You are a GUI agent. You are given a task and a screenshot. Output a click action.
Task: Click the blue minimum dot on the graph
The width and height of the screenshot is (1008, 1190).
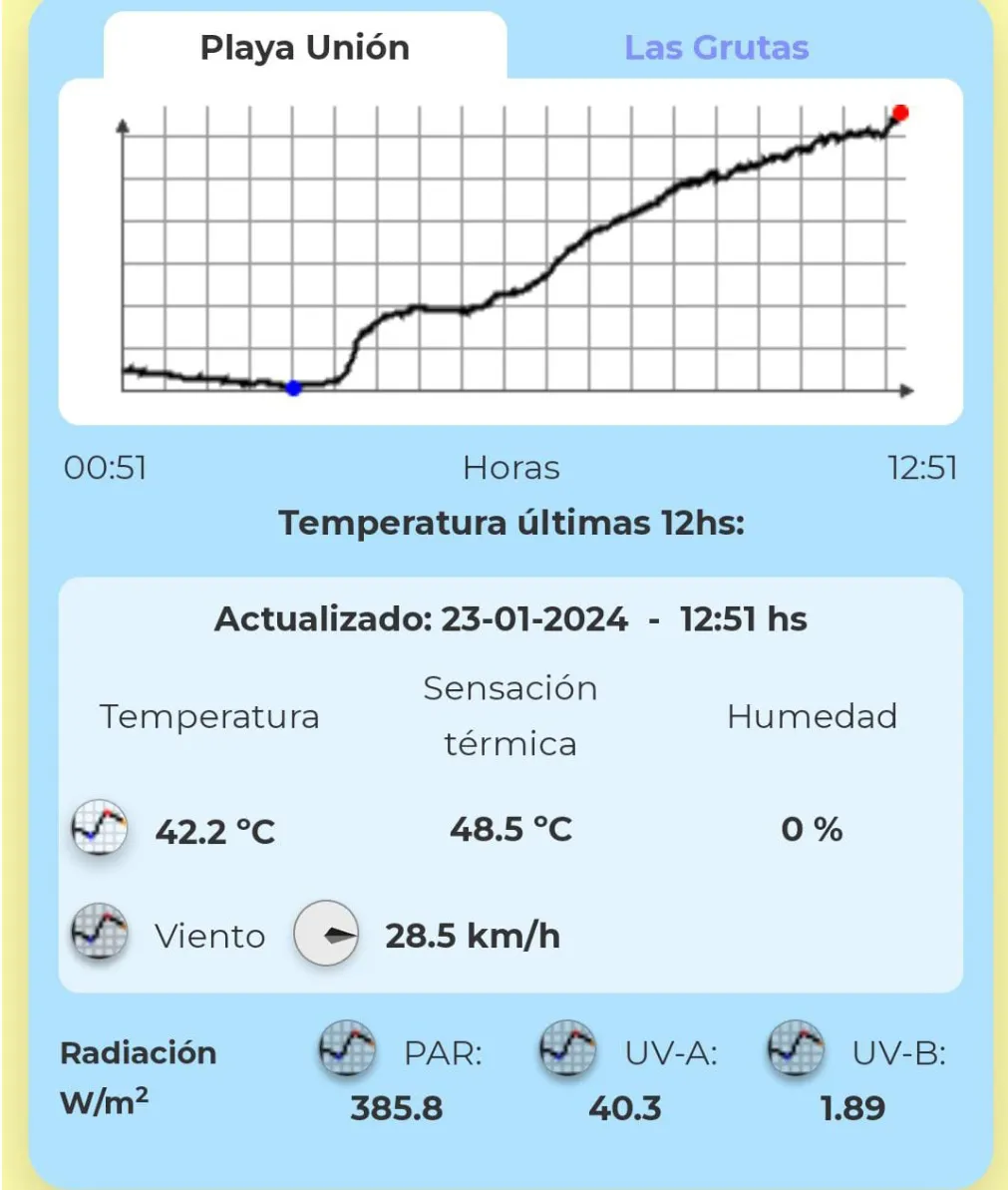tap(295, 388)
